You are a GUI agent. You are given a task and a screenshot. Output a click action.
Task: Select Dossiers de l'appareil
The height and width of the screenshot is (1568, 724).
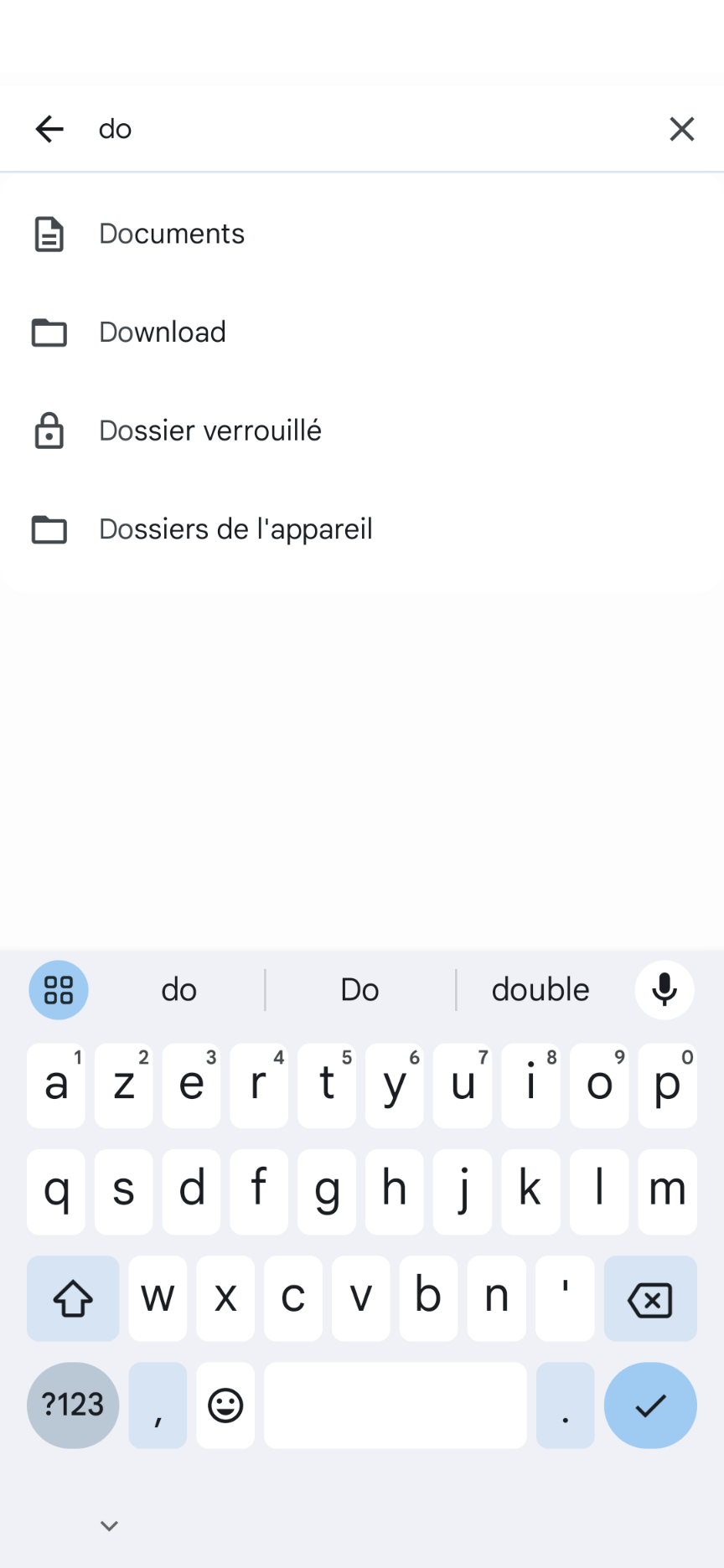pyautogui.click(x=362, y=529)
